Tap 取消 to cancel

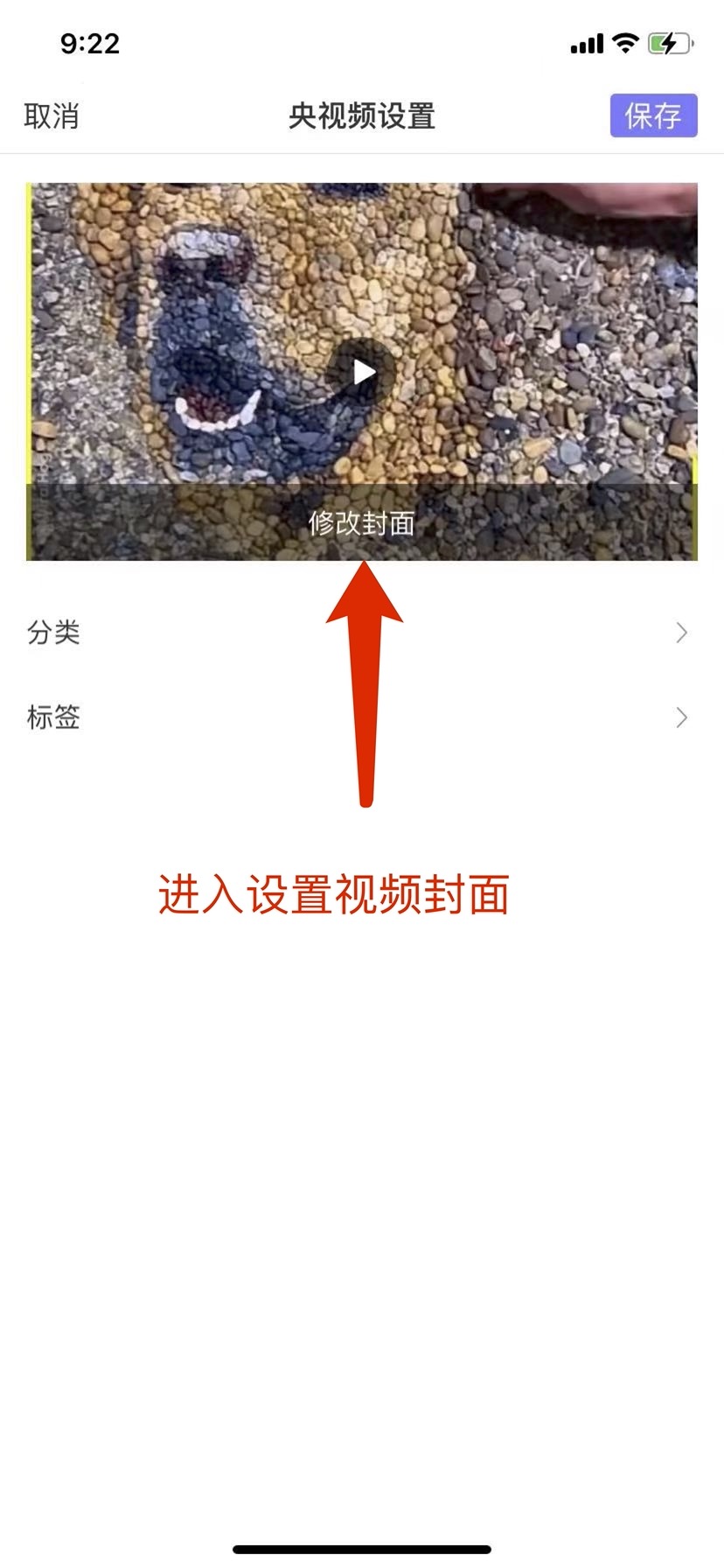coord(52,115)
